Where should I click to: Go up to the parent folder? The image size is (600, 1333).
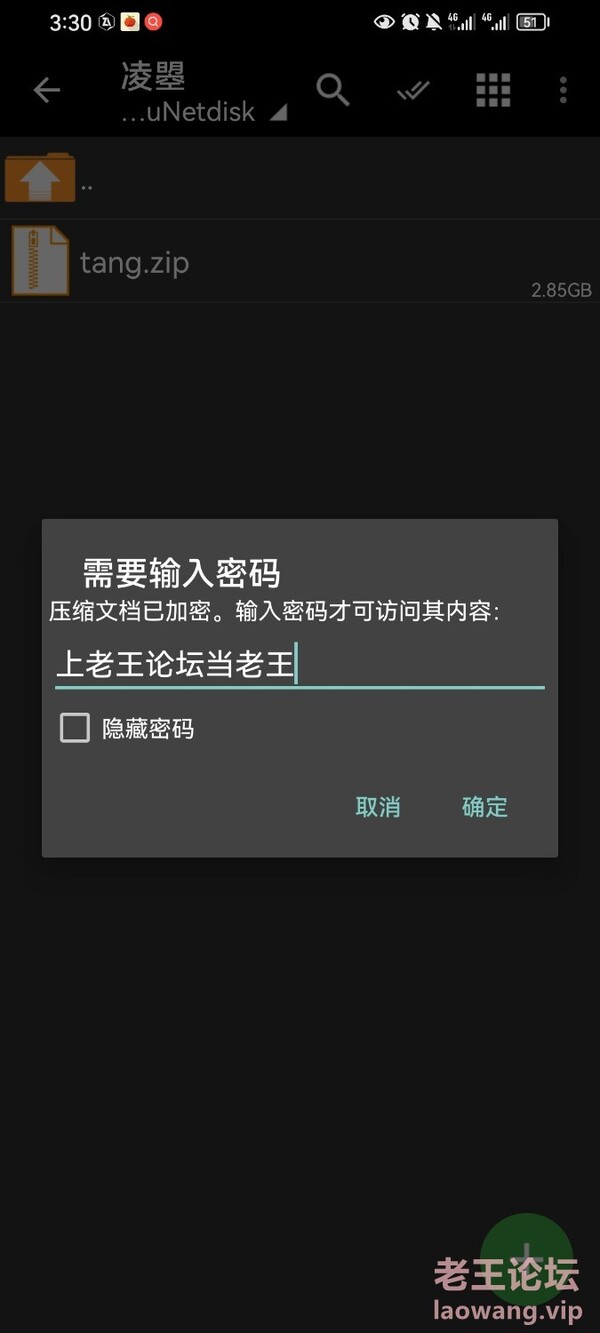click(x=300, y=180)
